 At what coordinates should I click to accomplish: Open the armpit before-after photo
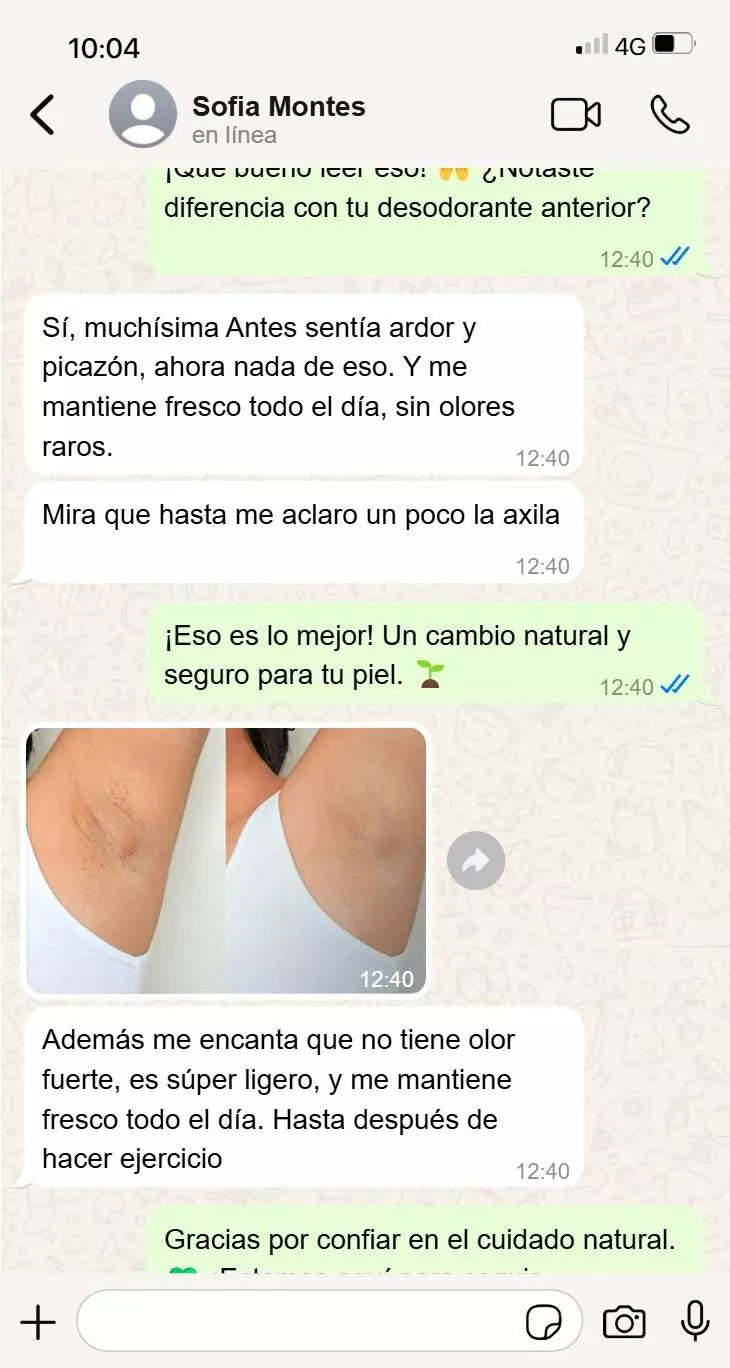pyautogui.click(x=226, y=860)
